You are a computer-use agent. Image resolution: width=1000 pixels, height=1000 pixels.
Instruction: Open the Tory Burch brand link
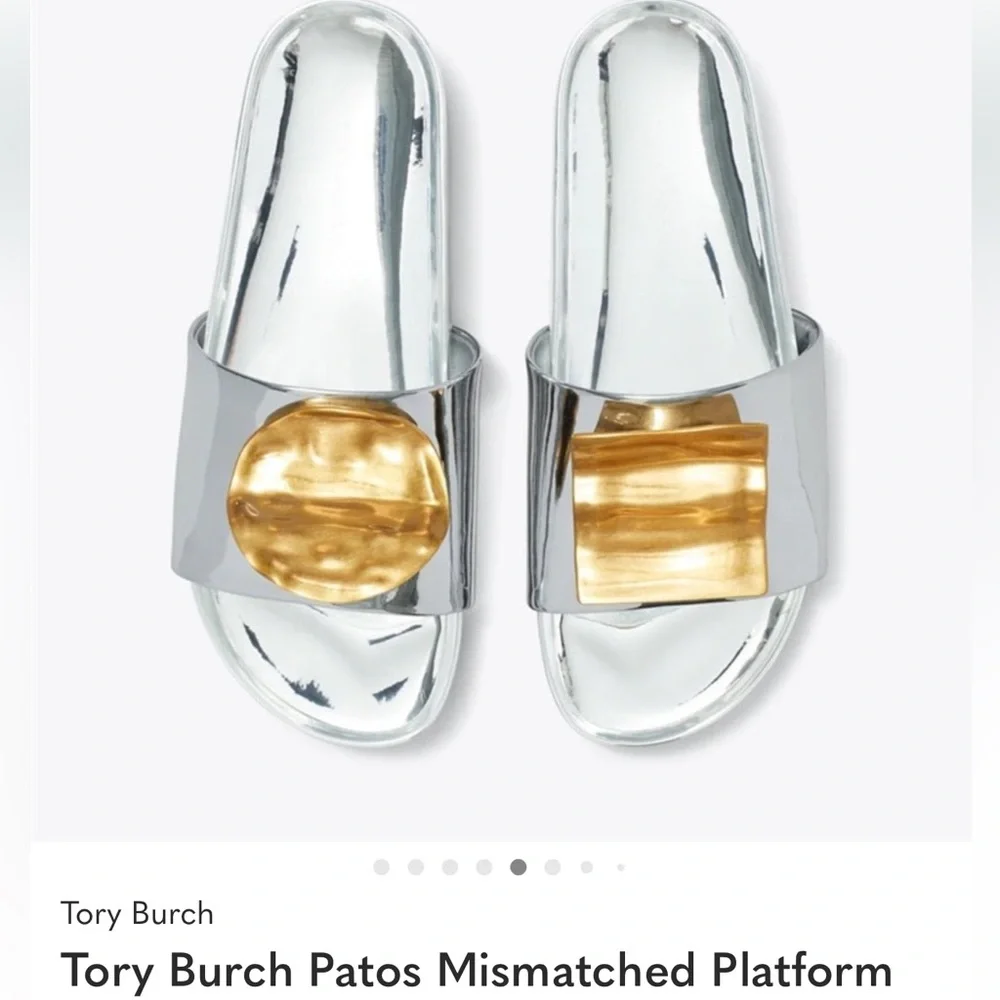point(137,913)
